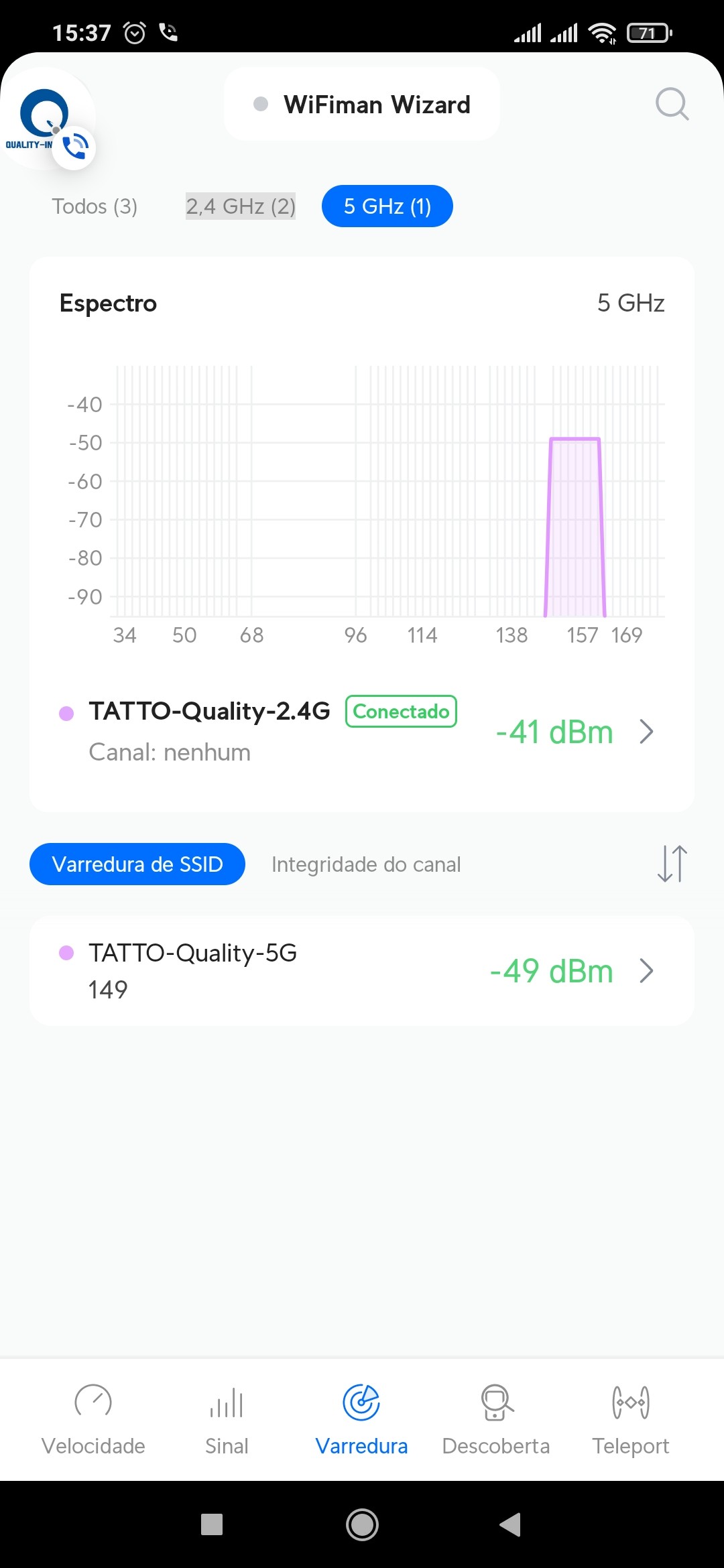
Task: Select the 5 GHz band filter
Action: 387,206
